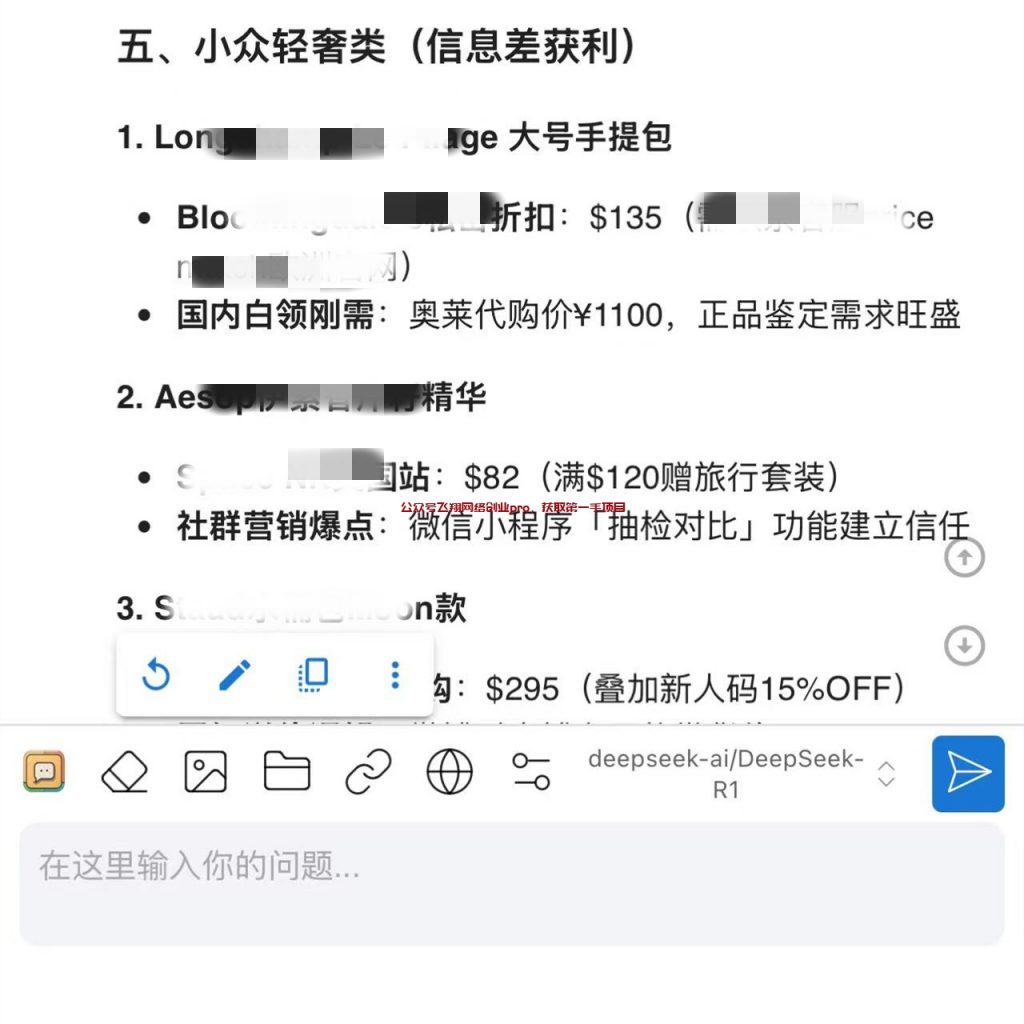Open the model parameter settings sliders
This screenshot has height=1024, width=1024.
pyautogui.click(x=530, y=772)
